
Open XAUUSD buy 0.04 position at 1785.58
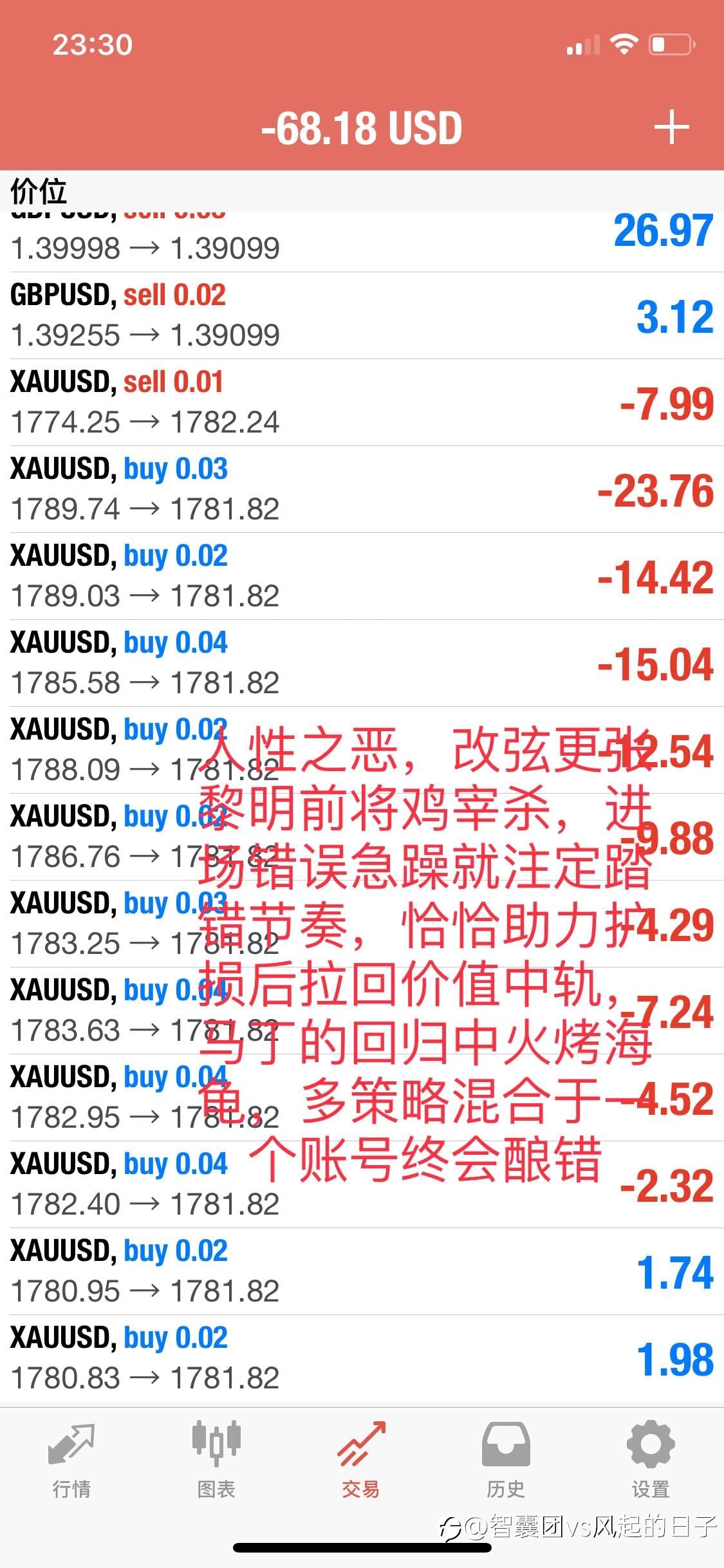(x=362, y=663)
